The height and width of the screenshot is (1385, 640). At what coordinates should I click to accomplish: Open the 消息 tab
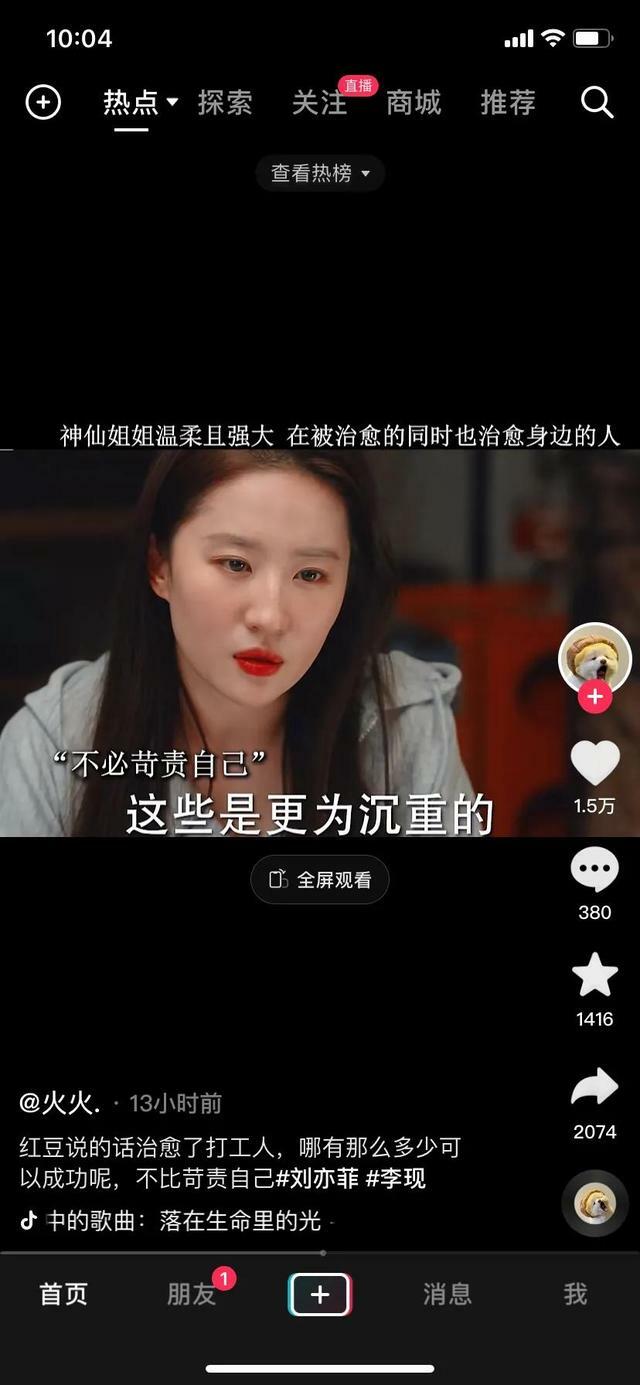(x=447, y=1294)
